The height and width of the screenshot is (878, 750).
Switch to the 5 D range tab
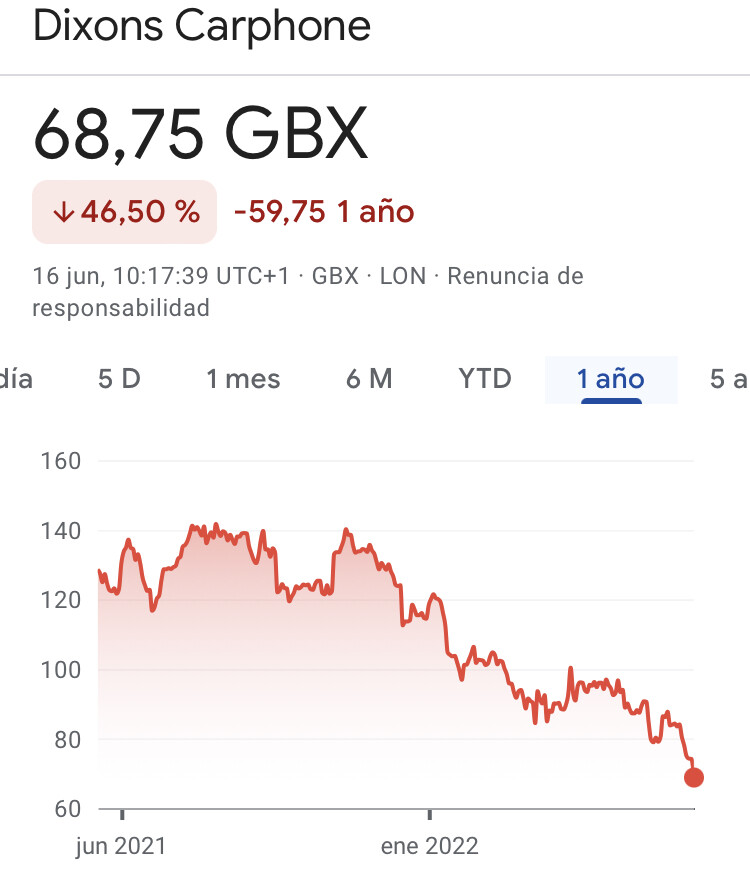[x=119, y=379]
